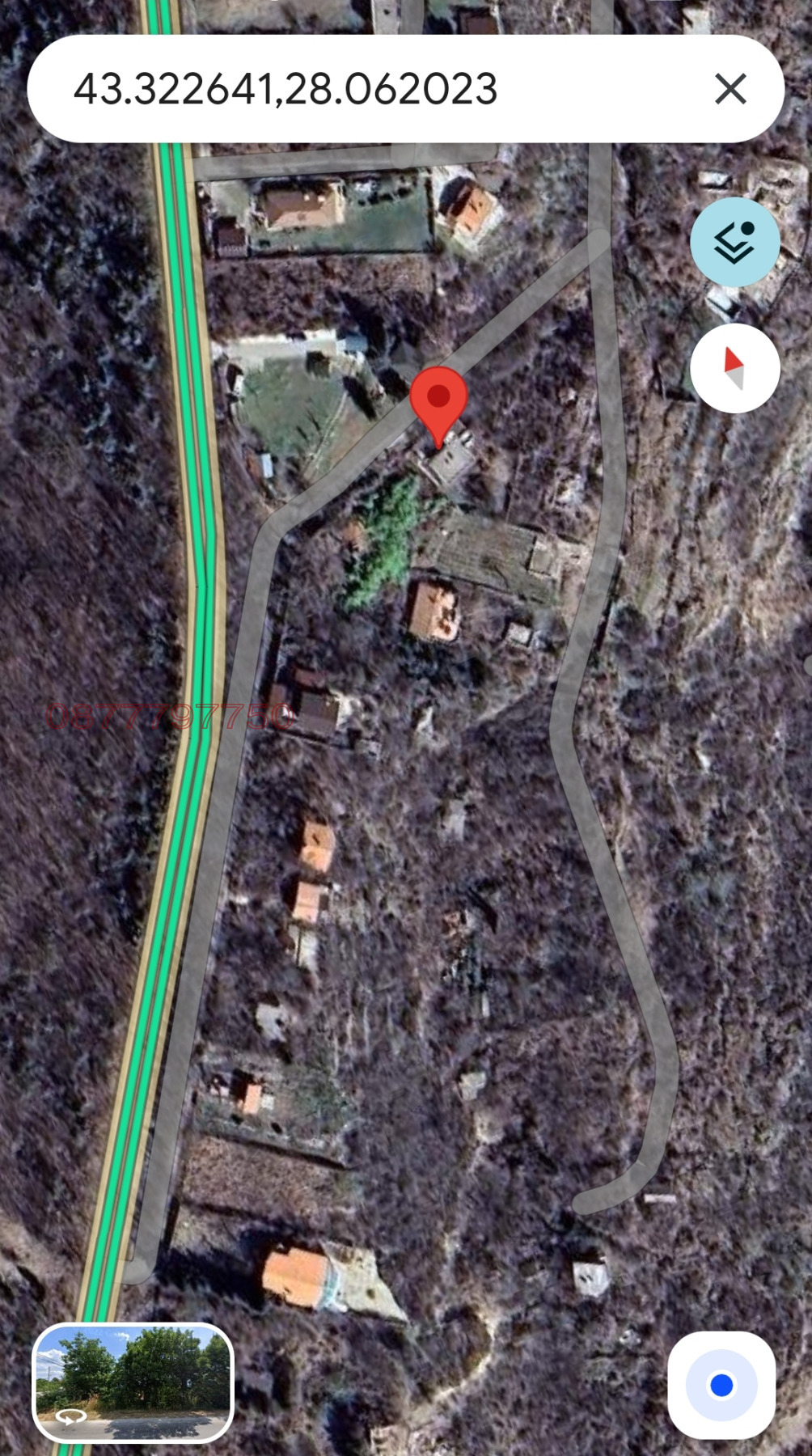Open the Street View preview thumbnail
812x1456 pixels.
[133, 1382]
